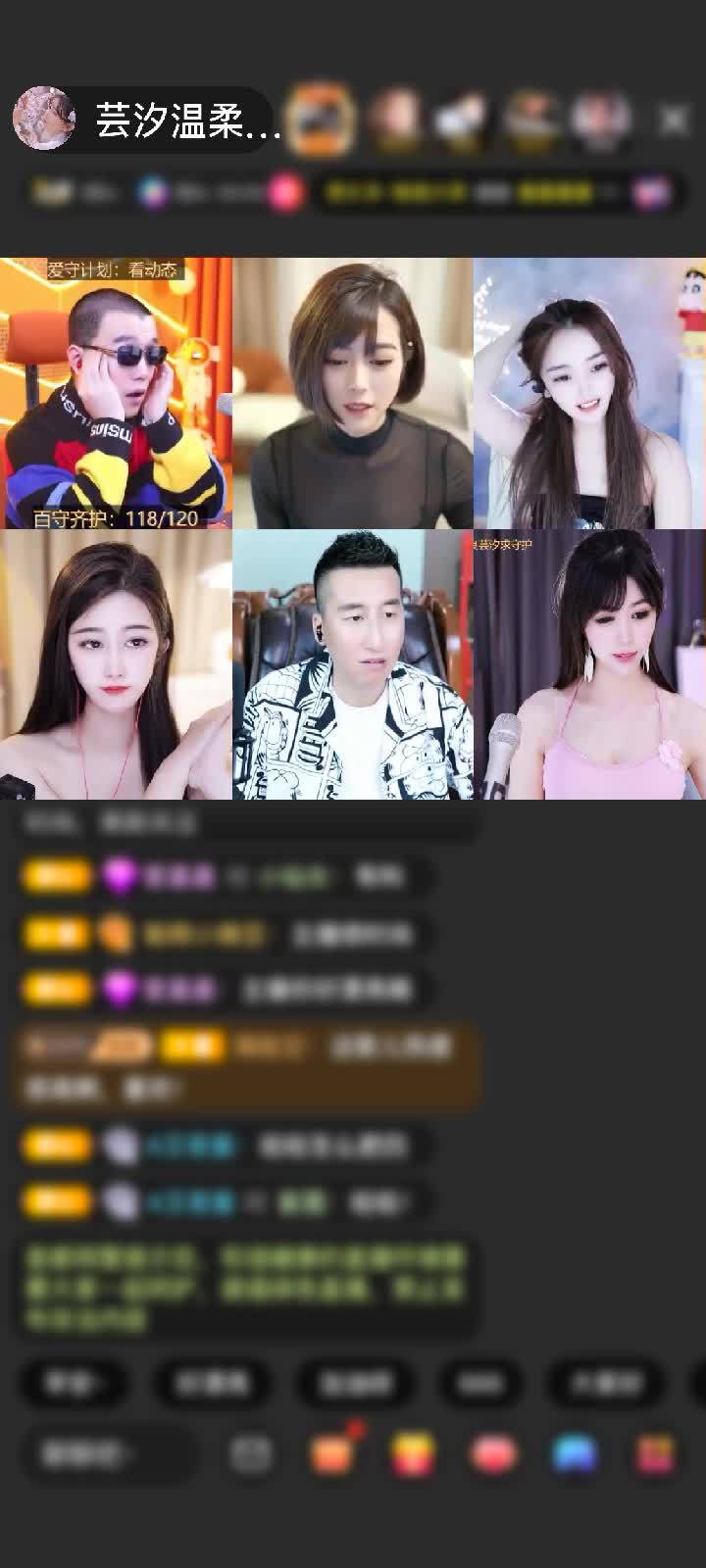The image size is (706, 1568).
Task: Open the first viewer avatar with orange frame
Action: (x=321, y=120)
